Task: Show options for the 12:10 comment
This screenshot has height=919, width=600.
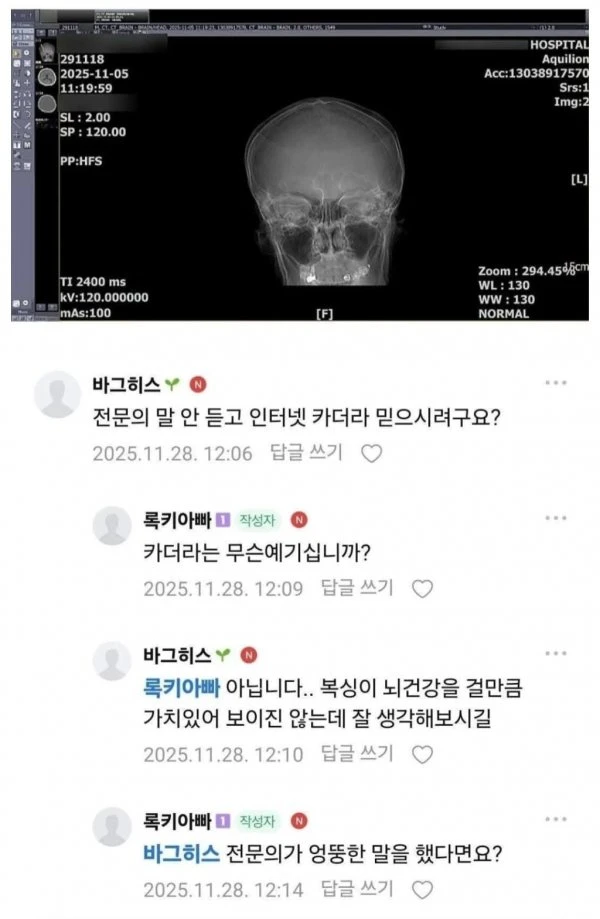Action: point(557,654)
